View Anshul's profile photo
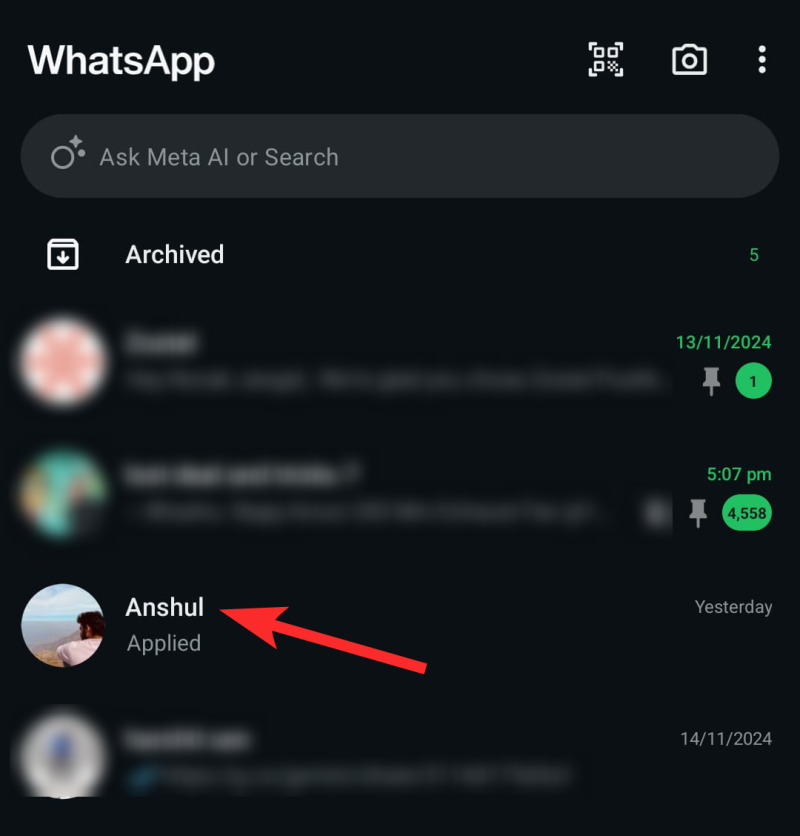Viewport: 800px width, 836px height. 63,625
